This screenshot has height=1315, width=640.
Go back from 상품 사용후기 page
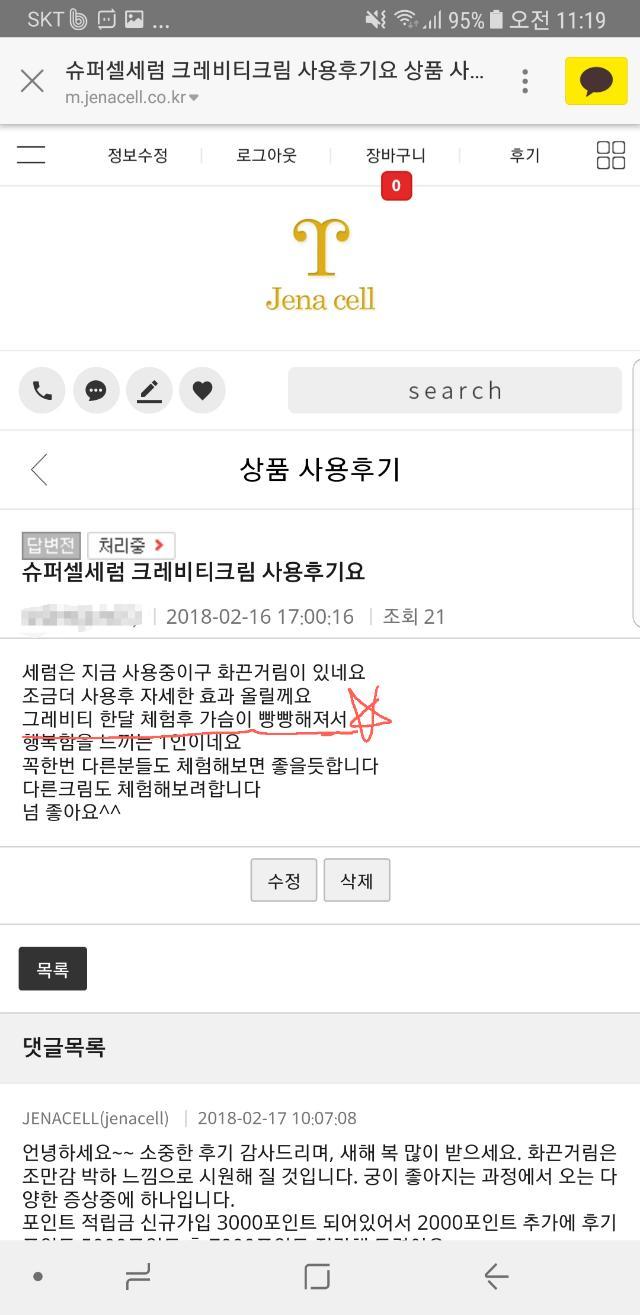39,469
